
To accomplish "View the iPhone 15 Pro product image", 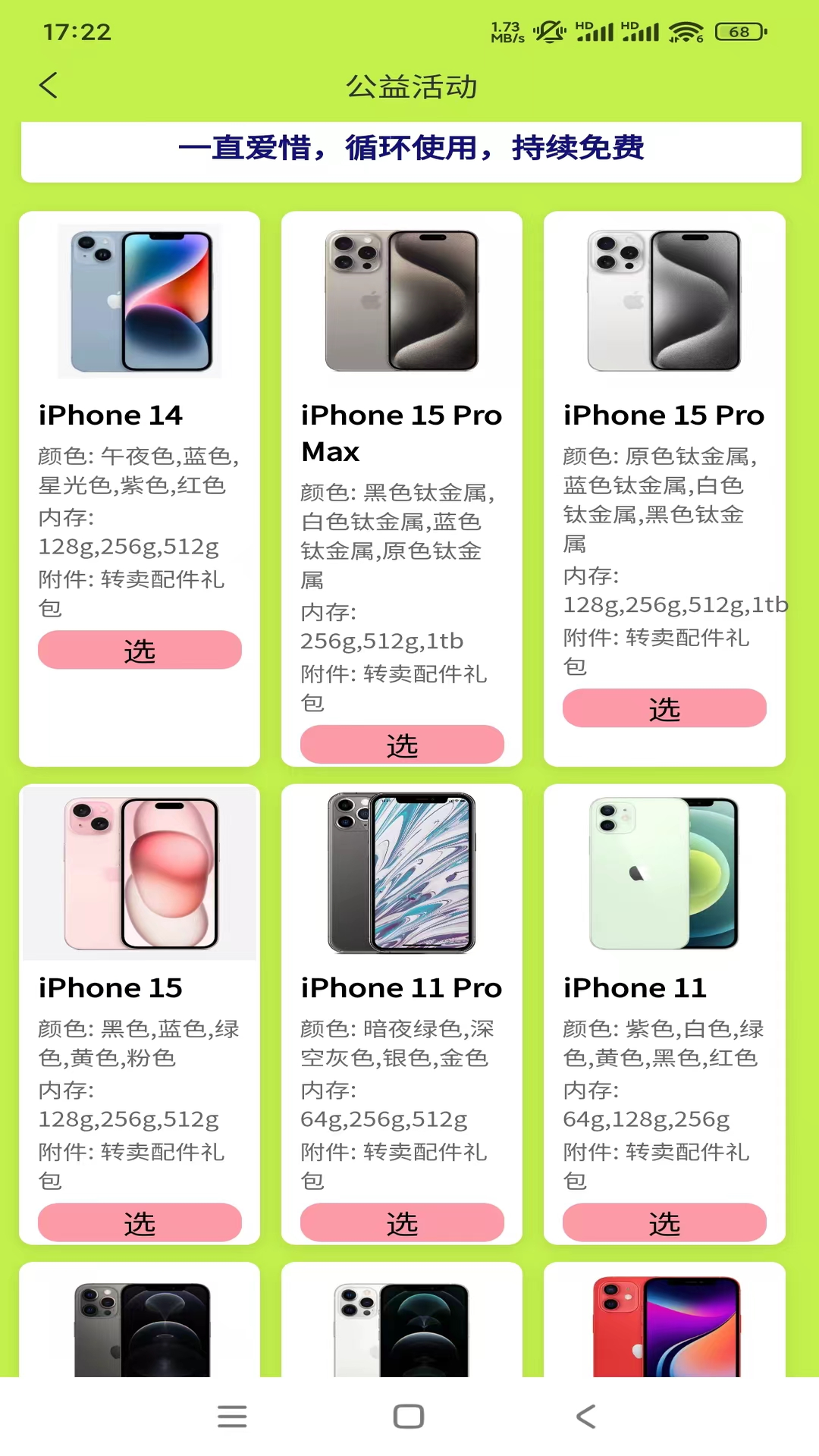I will coord(664,302).
